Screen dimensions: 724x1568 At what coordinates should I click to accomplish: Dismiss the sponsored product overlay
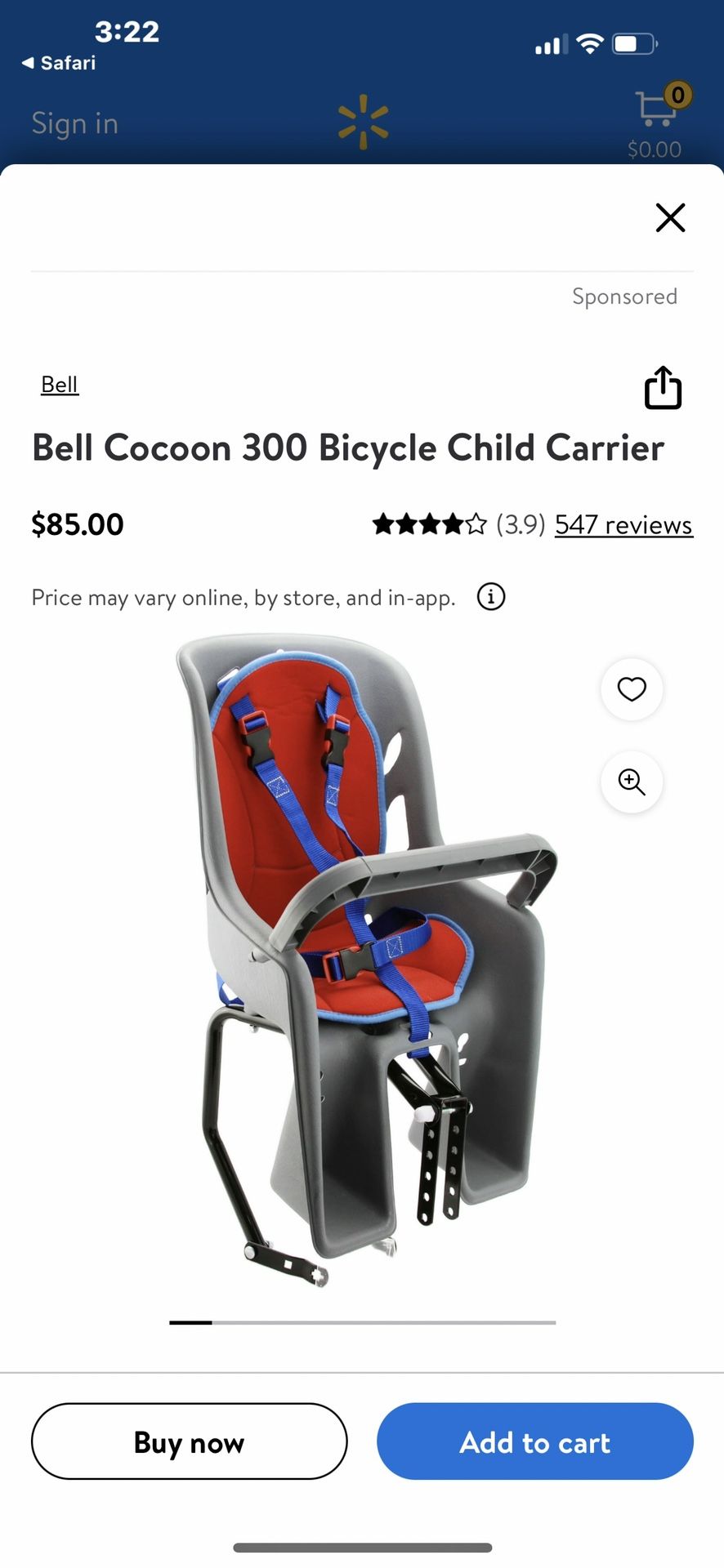(x=670, y=218)
